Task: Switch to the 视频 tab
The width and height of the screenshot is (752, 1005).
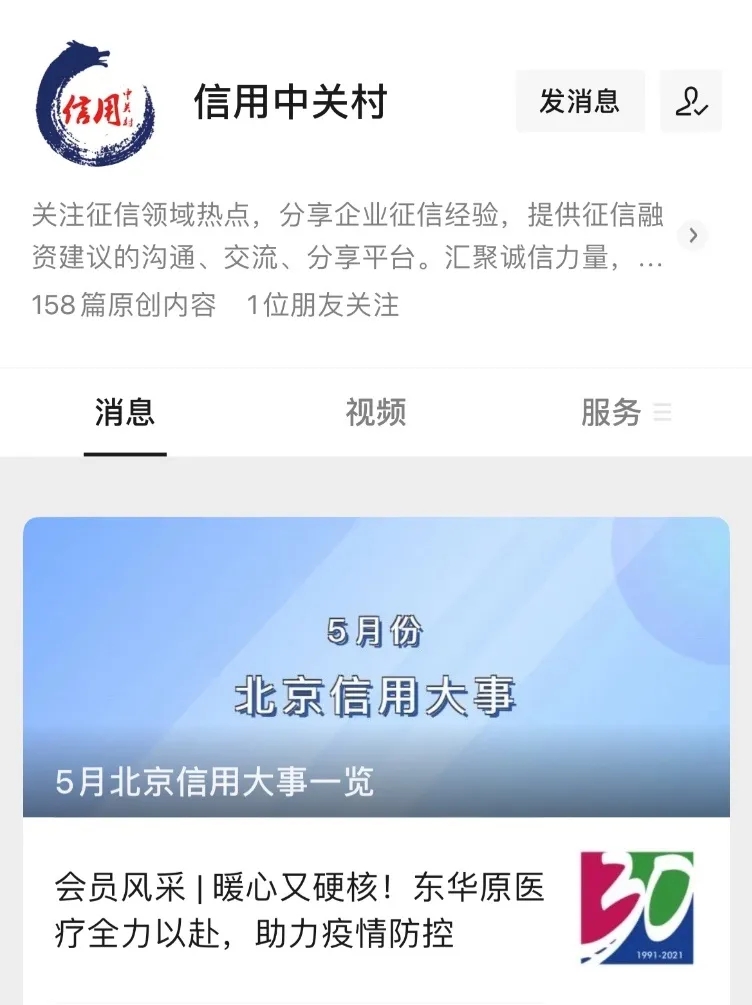Action: pos(376,412)
